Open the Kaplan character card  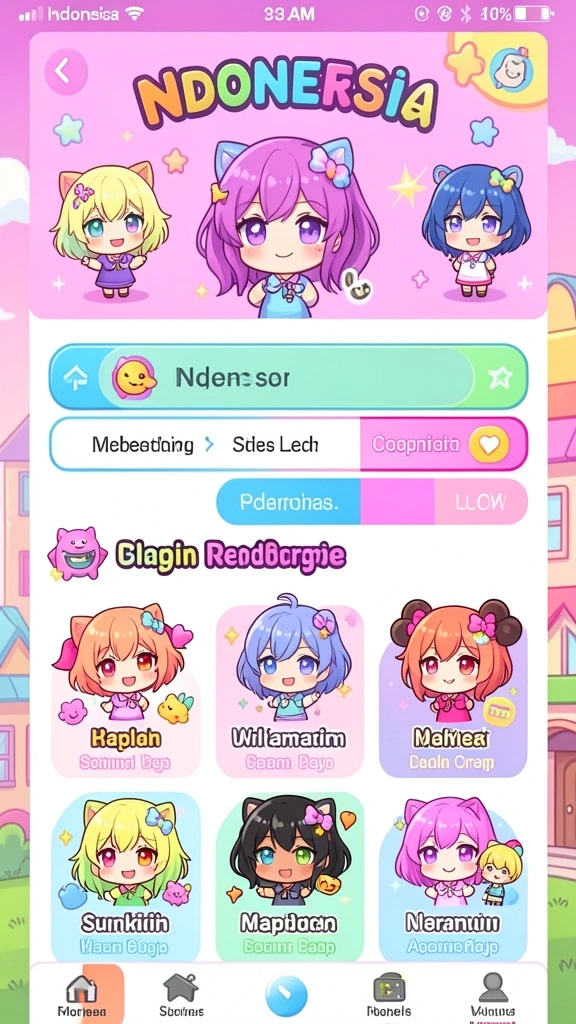(125, 690)
